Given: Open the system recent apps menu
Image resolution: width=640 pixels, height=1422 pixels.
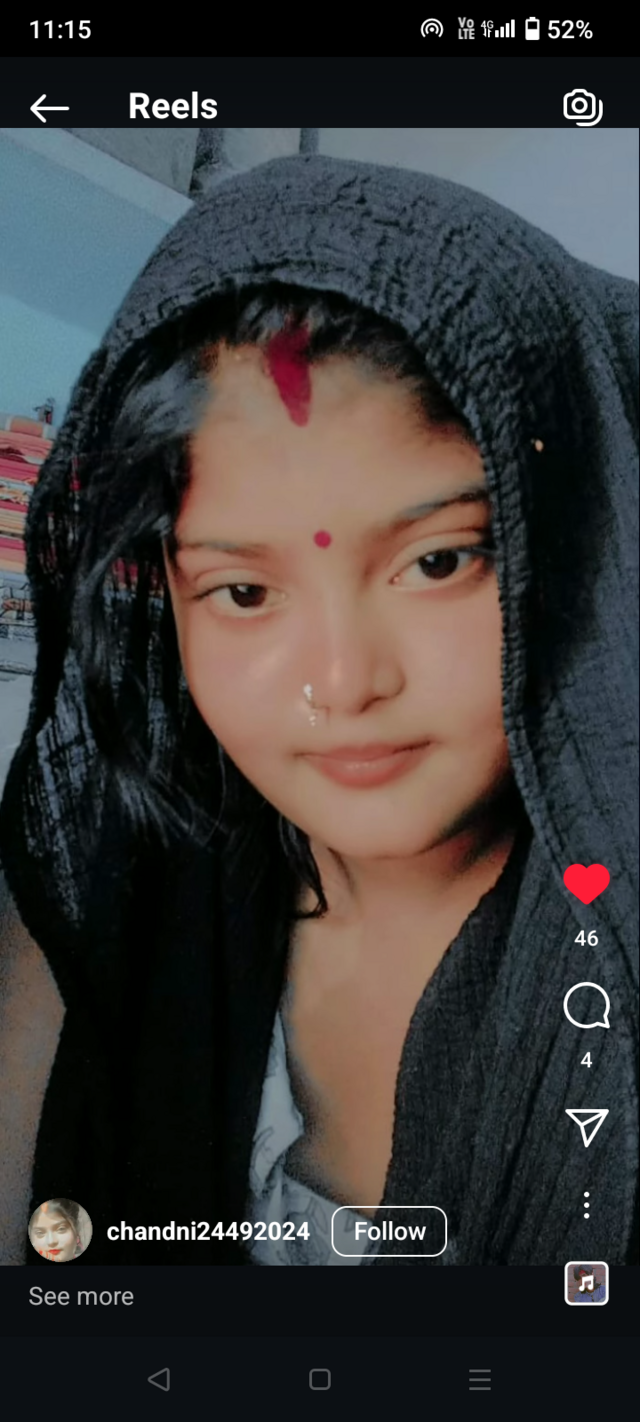Looking at the screenshot, I should pos(480,1380).
